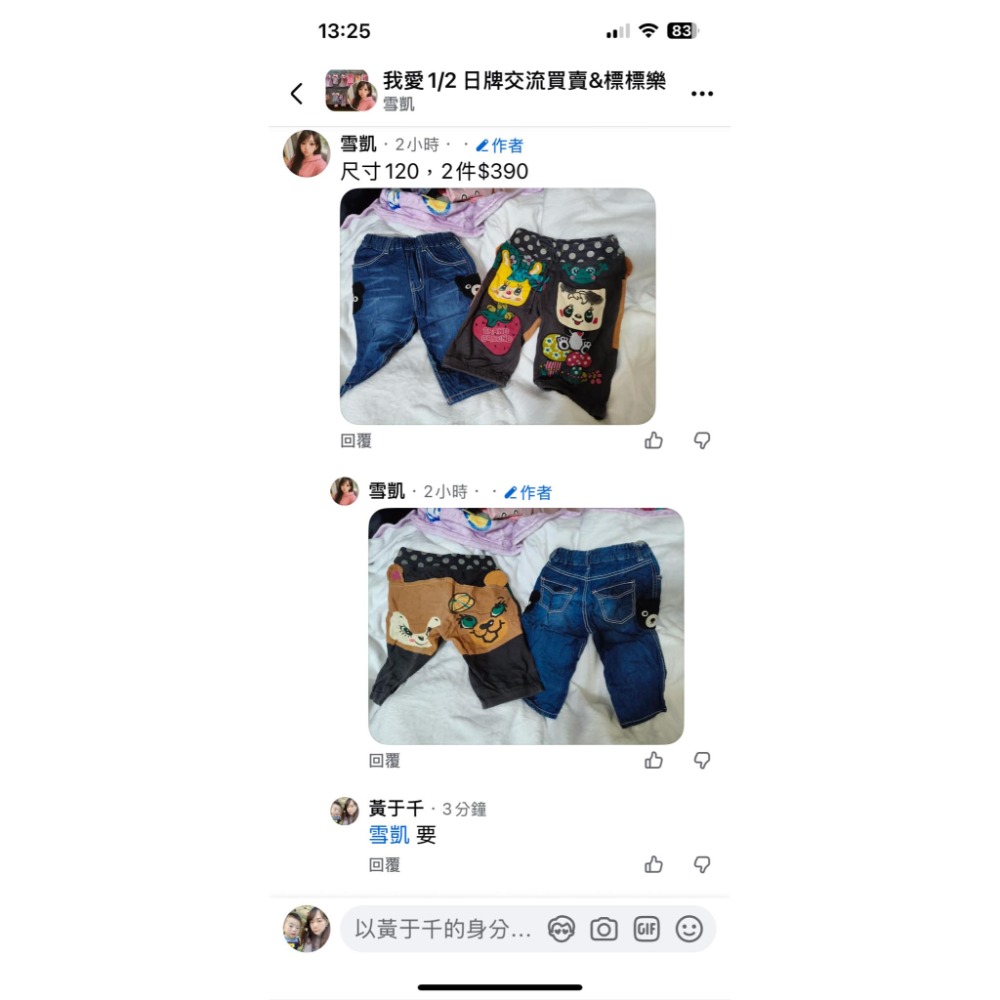Image resolution: width=1000 pixels, height=1000 pixels.
Task: Reply to 雪凱's second photo comment
Action: (384, 761)
